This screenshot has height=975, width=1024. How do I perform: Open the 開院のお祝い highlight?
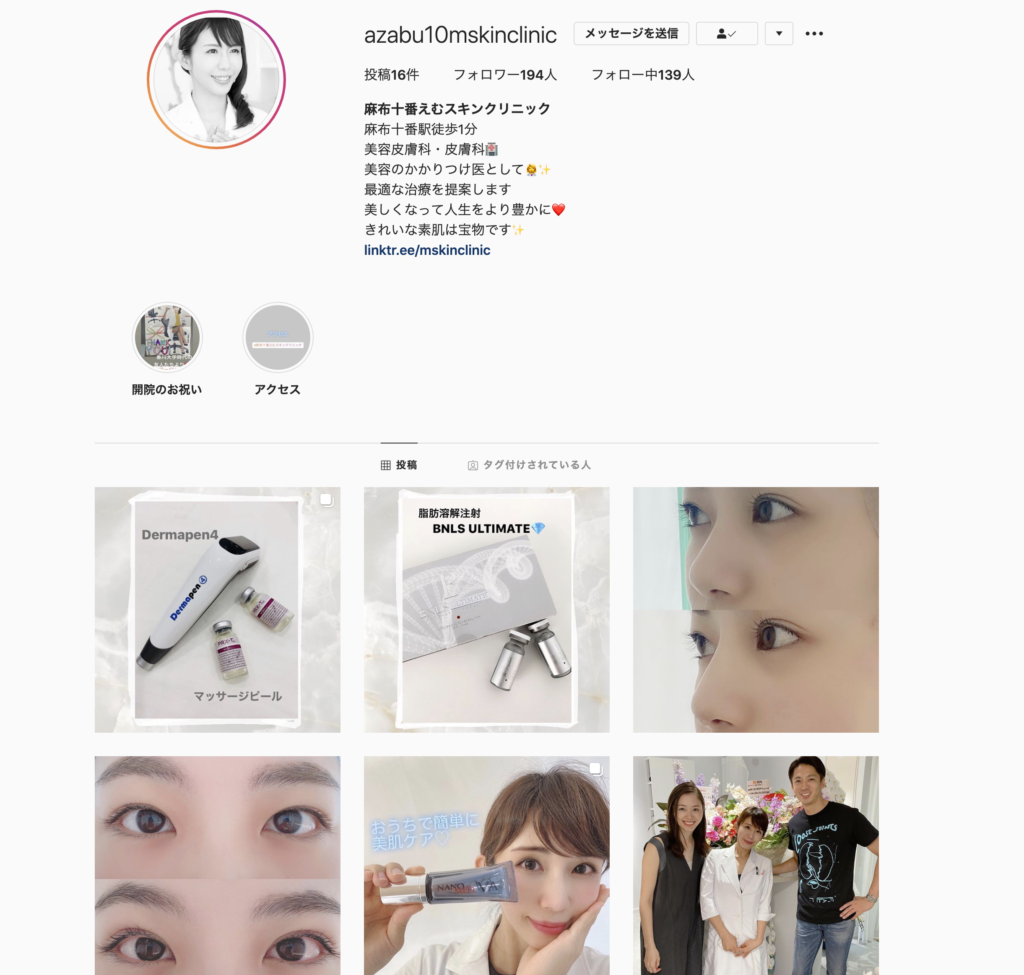167,338
